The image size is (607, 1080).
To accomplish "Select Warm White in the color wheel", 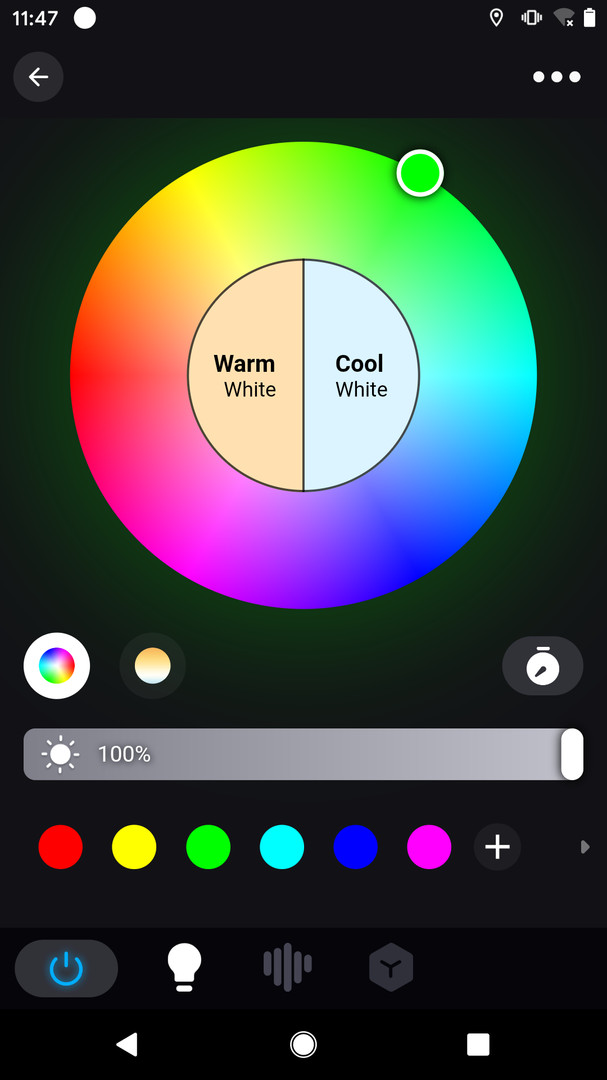I will 246,375.
